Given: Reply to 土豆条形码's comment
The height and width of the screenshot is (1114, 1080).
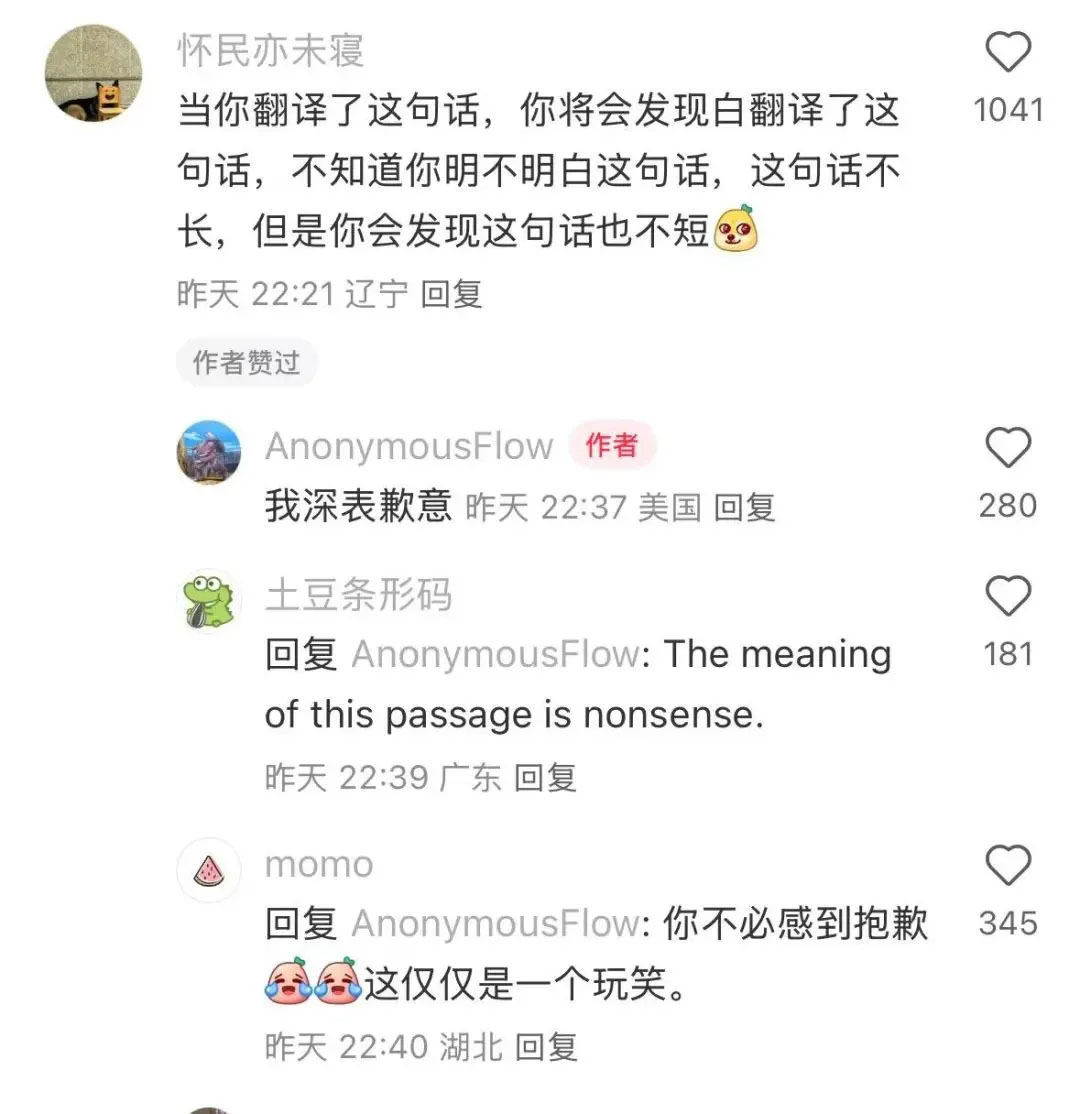Looking at the screenshot, I should (x=545, y=777).
